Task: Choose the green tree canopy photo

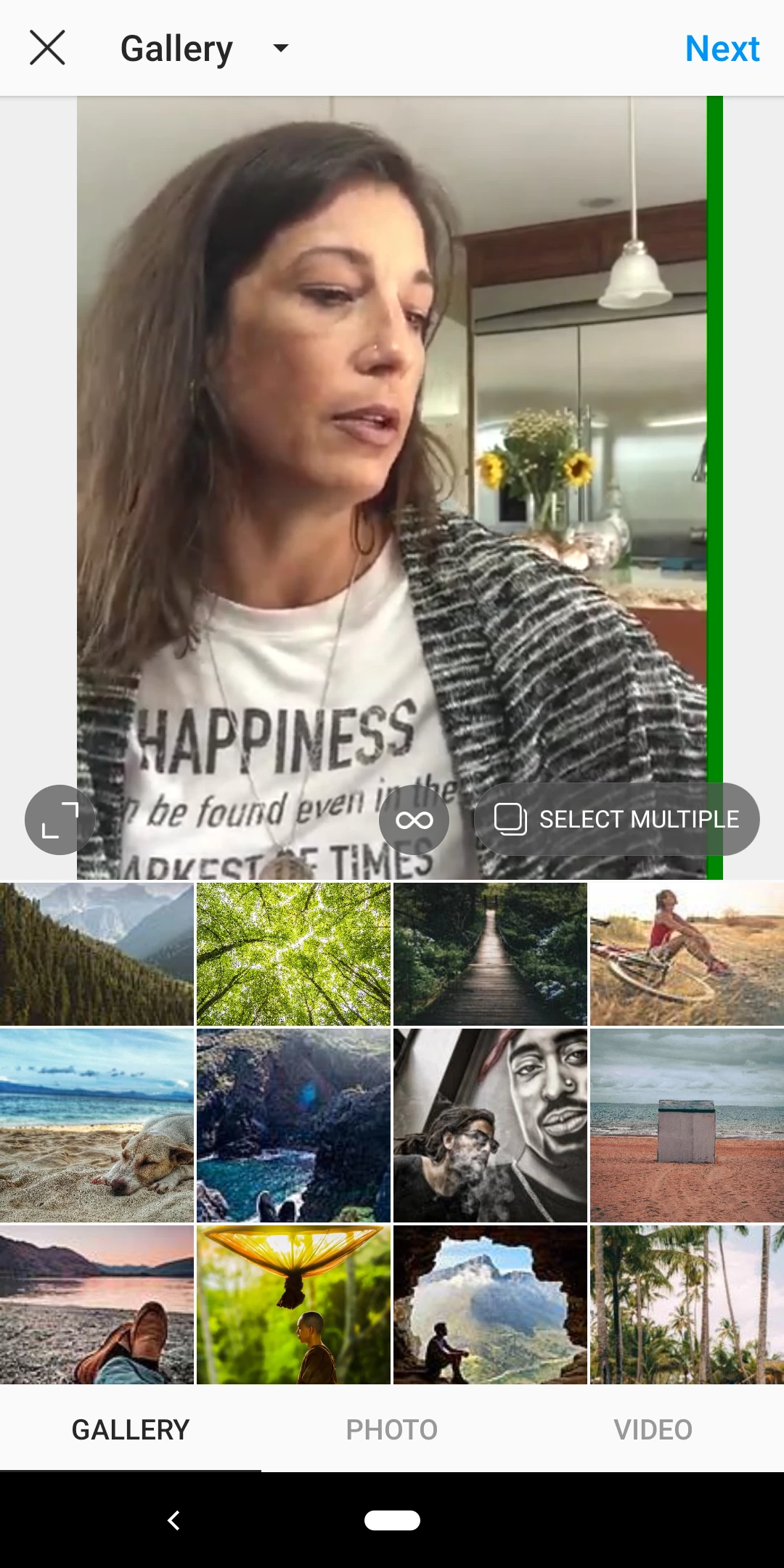Action: [x=293, y=954]
